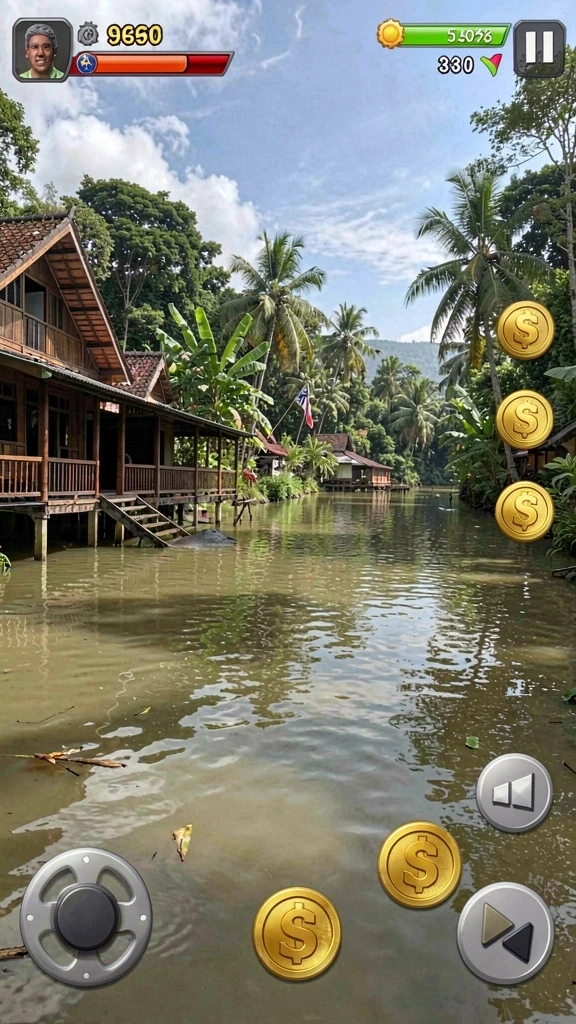576x1024 pixels.
Task: Tap the virtual joystick knob
Action: coord(86,916)
